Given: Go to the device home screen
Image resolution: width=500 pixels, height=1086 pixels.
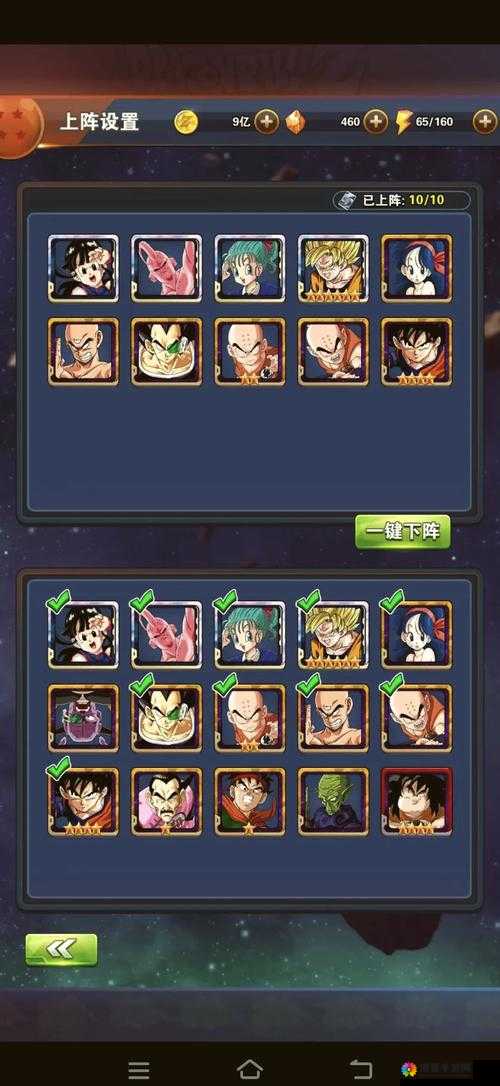Looking at the screenshot, I should pyautogui.click(x=249, y=1068).
